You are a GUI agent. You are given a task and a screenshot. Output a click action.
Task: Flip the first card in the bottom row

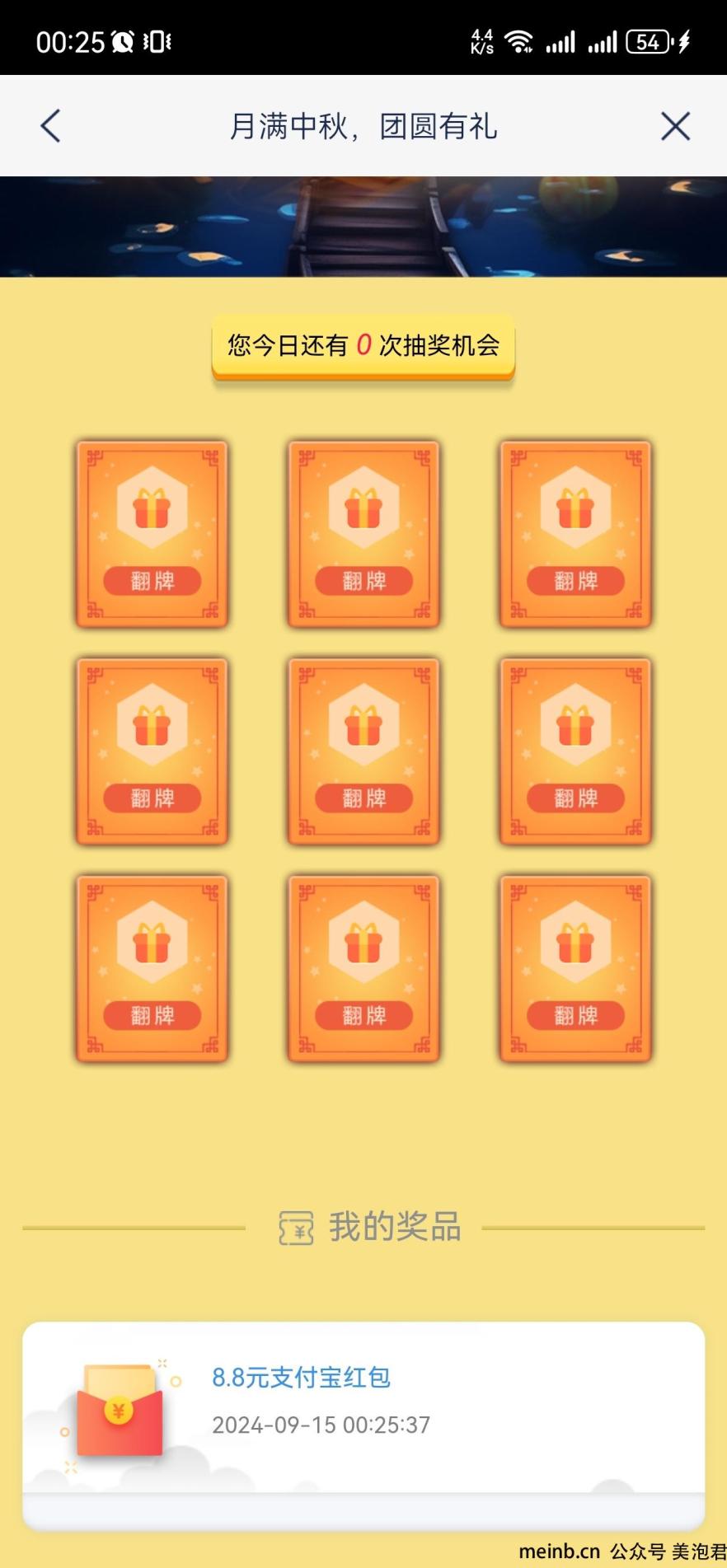coord(152,969)
